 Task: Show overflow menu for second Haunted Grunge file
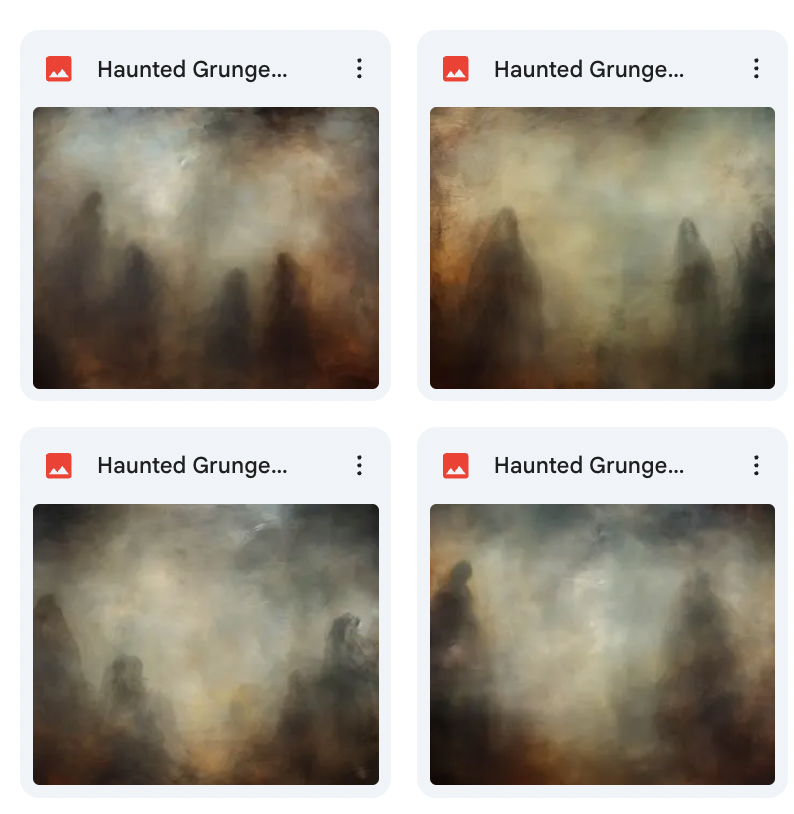756,69
